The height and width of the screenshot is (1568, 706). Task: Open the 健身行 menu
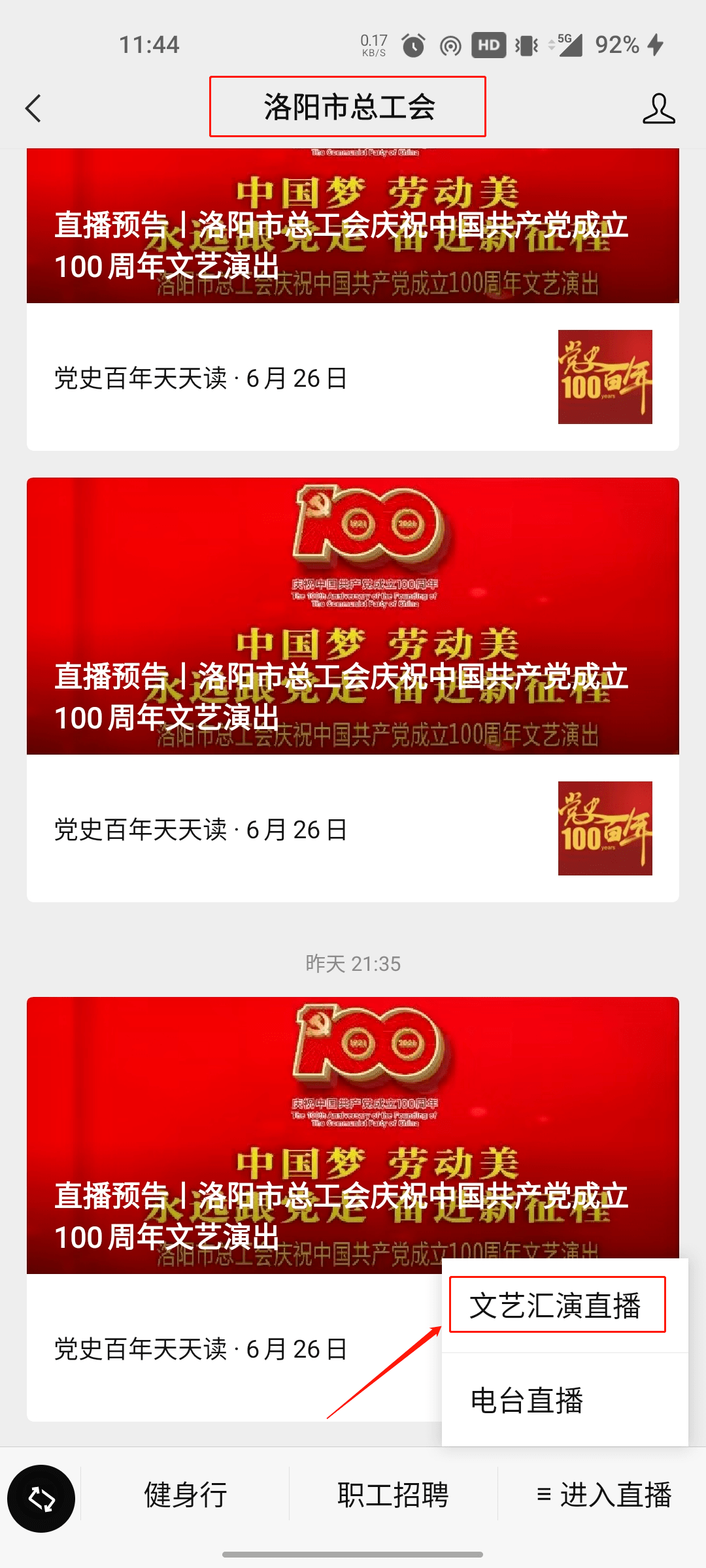point(185,1495)
